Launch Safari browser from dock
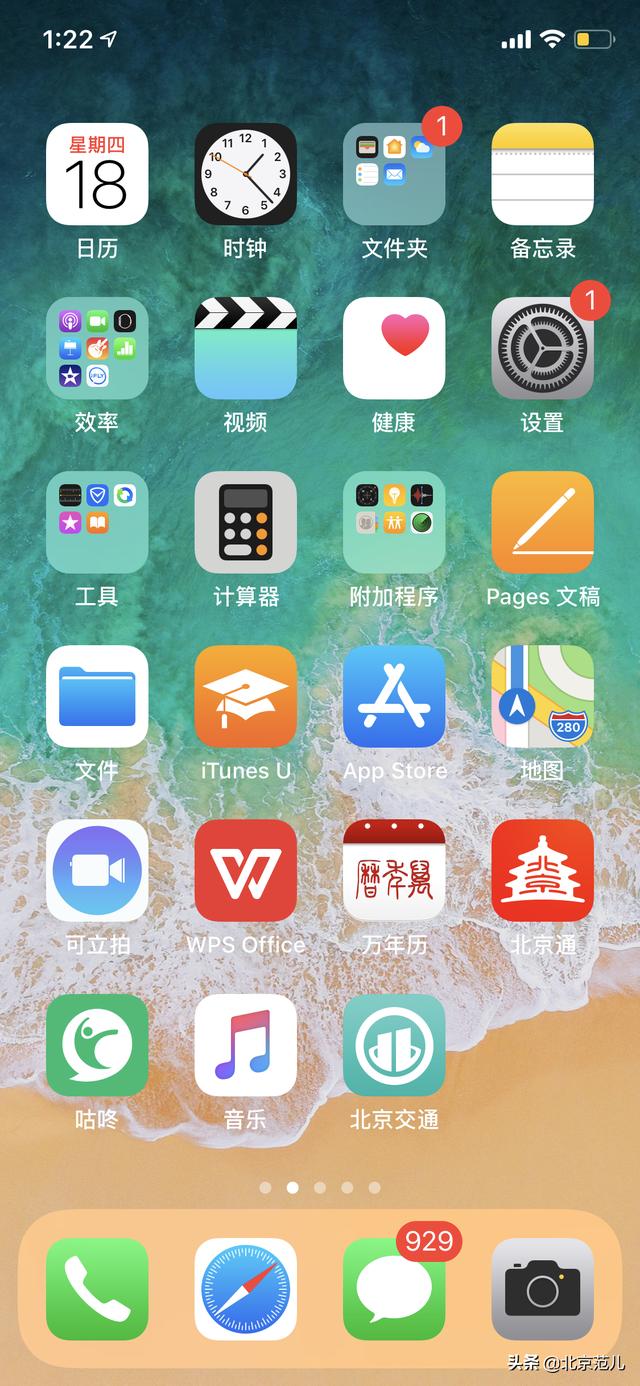 click(245, 1289)
